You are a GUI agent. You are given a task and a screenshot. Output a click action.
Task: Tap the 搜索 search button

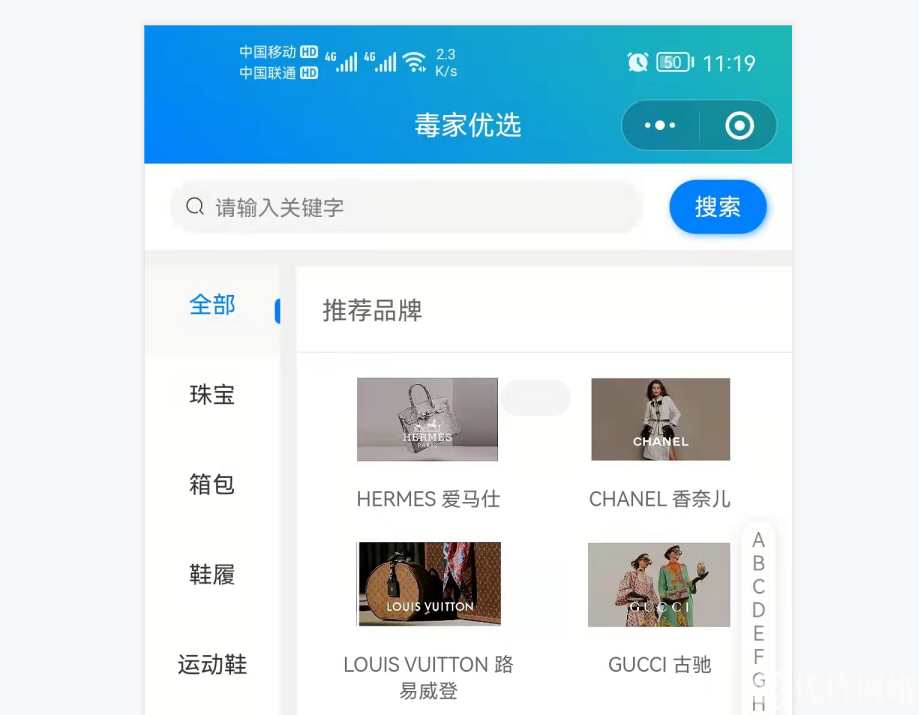tap(717, 207)
